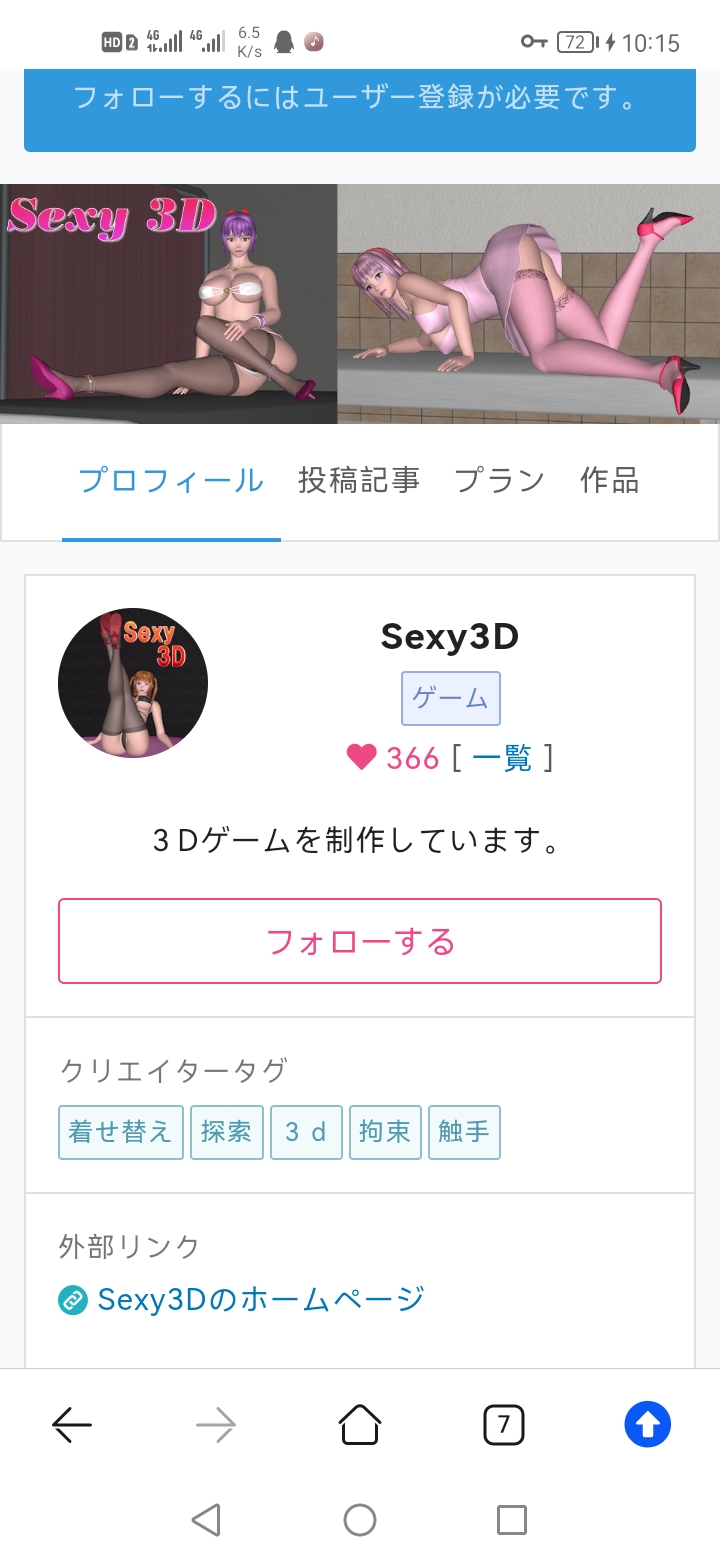Select the ３ｄ tag chip
Screen dimensions: 720x1560
[x=306, y=1131]
